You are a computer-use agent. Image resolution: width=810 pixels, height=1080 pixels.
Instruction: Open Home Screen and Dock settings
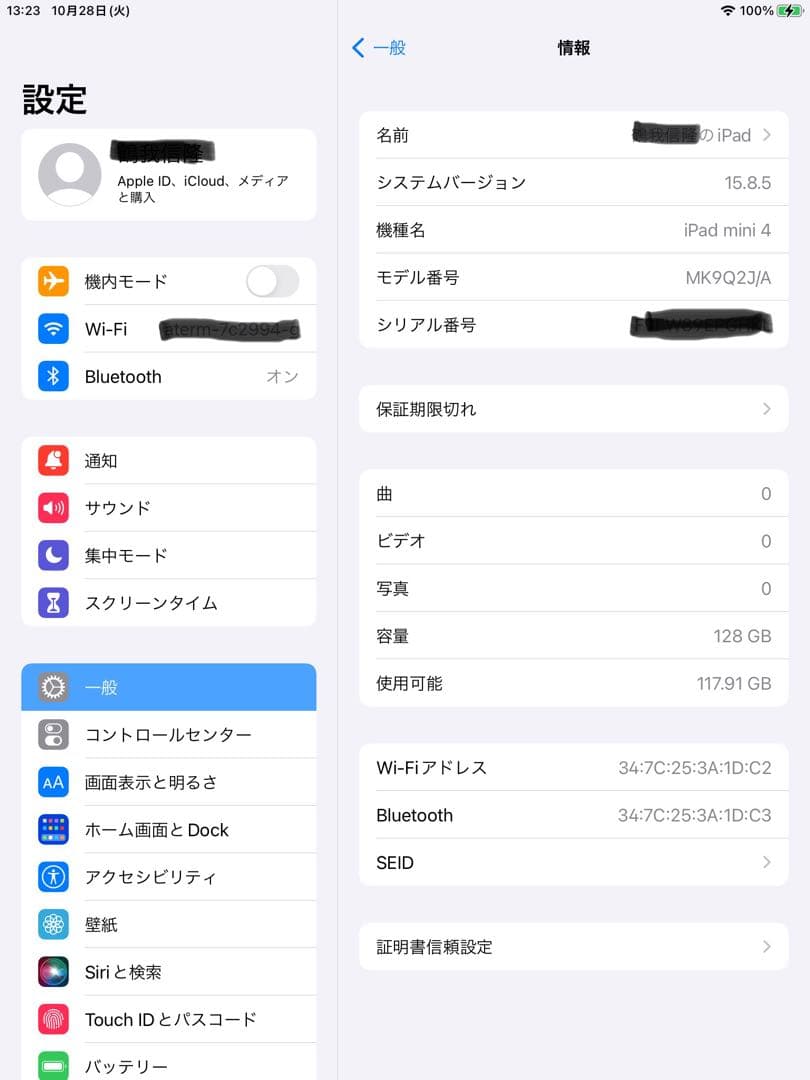(x=170, y=829)
